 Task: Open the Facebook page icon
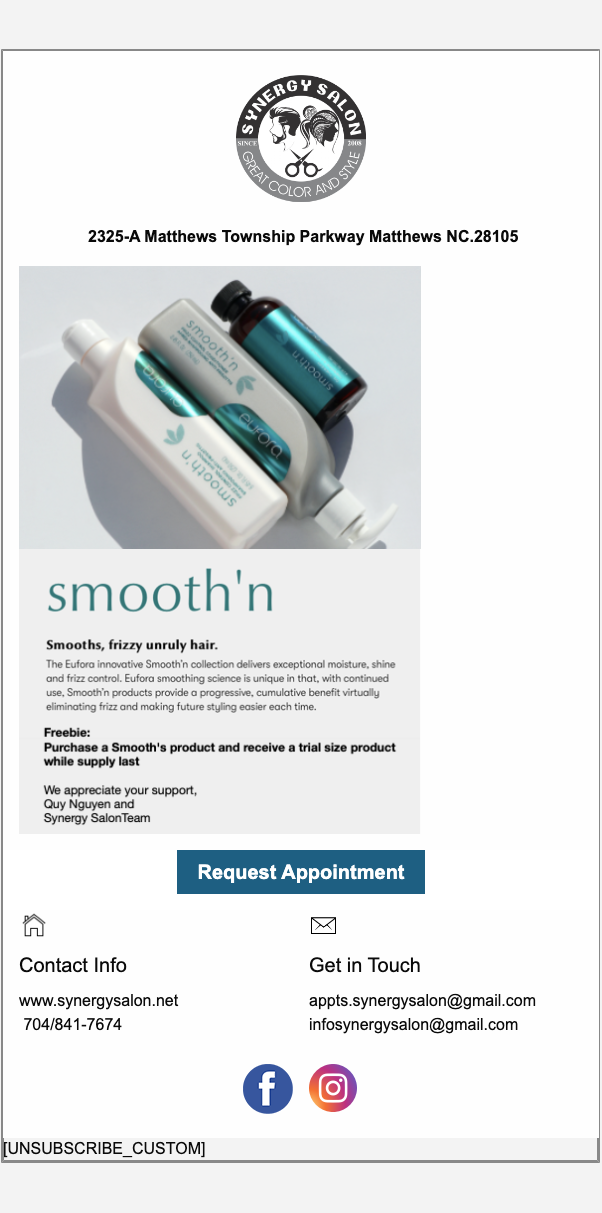click(268, 1089)
